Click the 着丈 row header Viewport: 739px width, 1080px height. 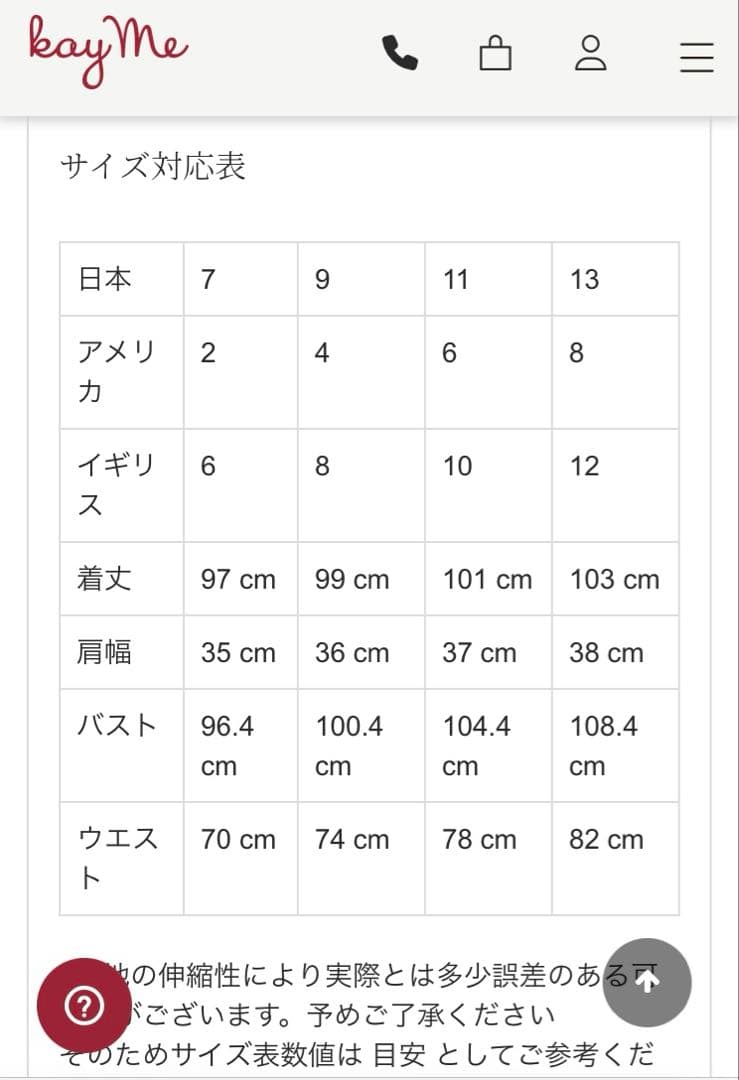(x=104, y=579)
